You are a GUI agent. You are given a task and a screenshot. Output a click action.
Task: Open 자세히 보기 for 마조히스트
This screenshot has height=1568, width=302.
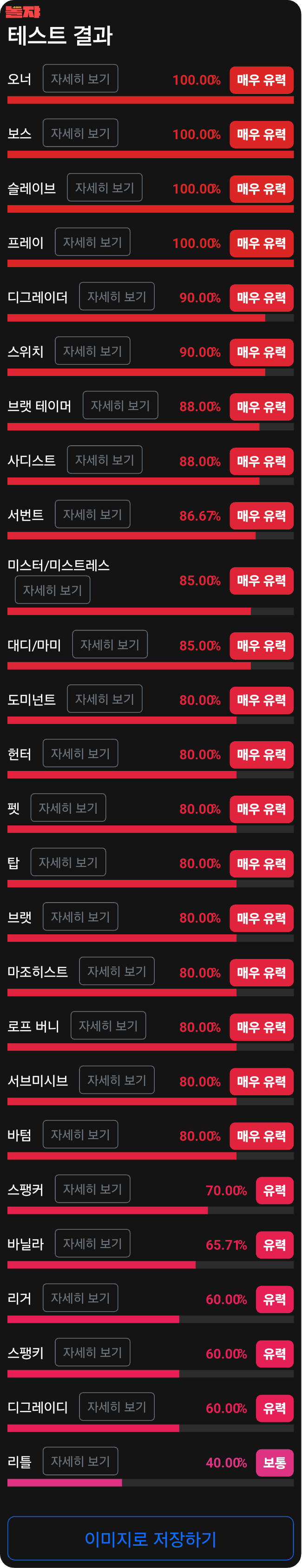[x=117, y=972]
